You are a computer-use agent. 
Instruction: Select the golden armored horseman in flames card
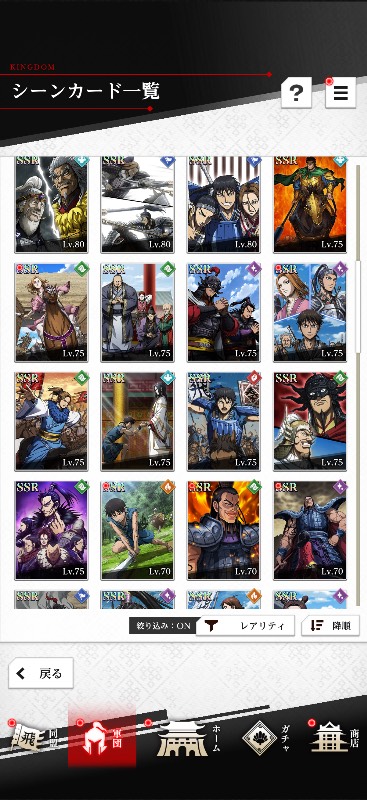310,204
